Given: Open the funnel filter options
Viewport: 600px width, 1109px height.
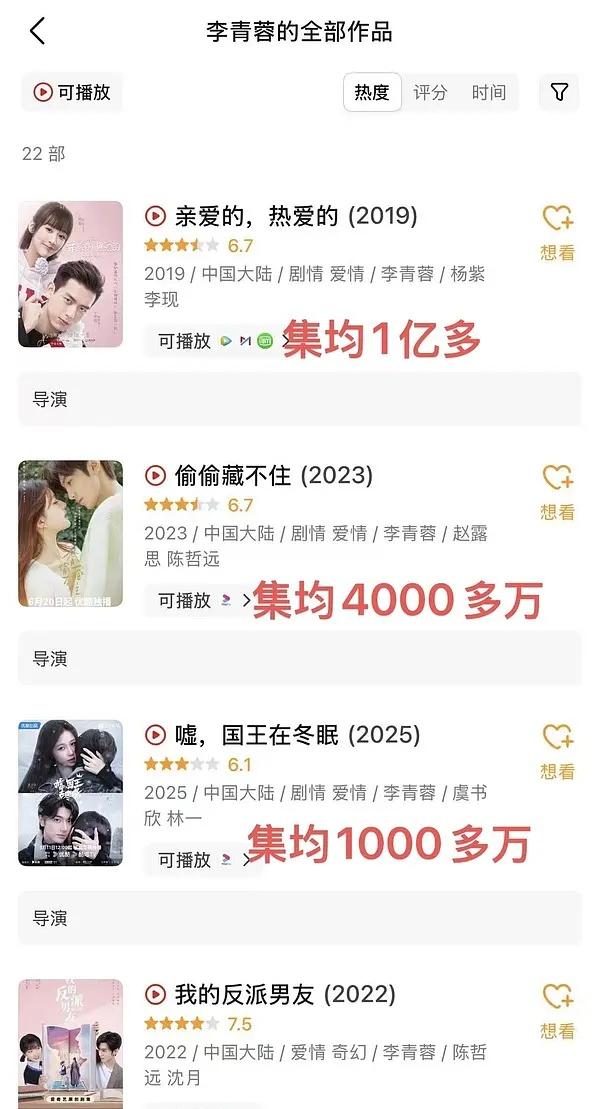Looking at the screenshot, I should tap(559, 93).
